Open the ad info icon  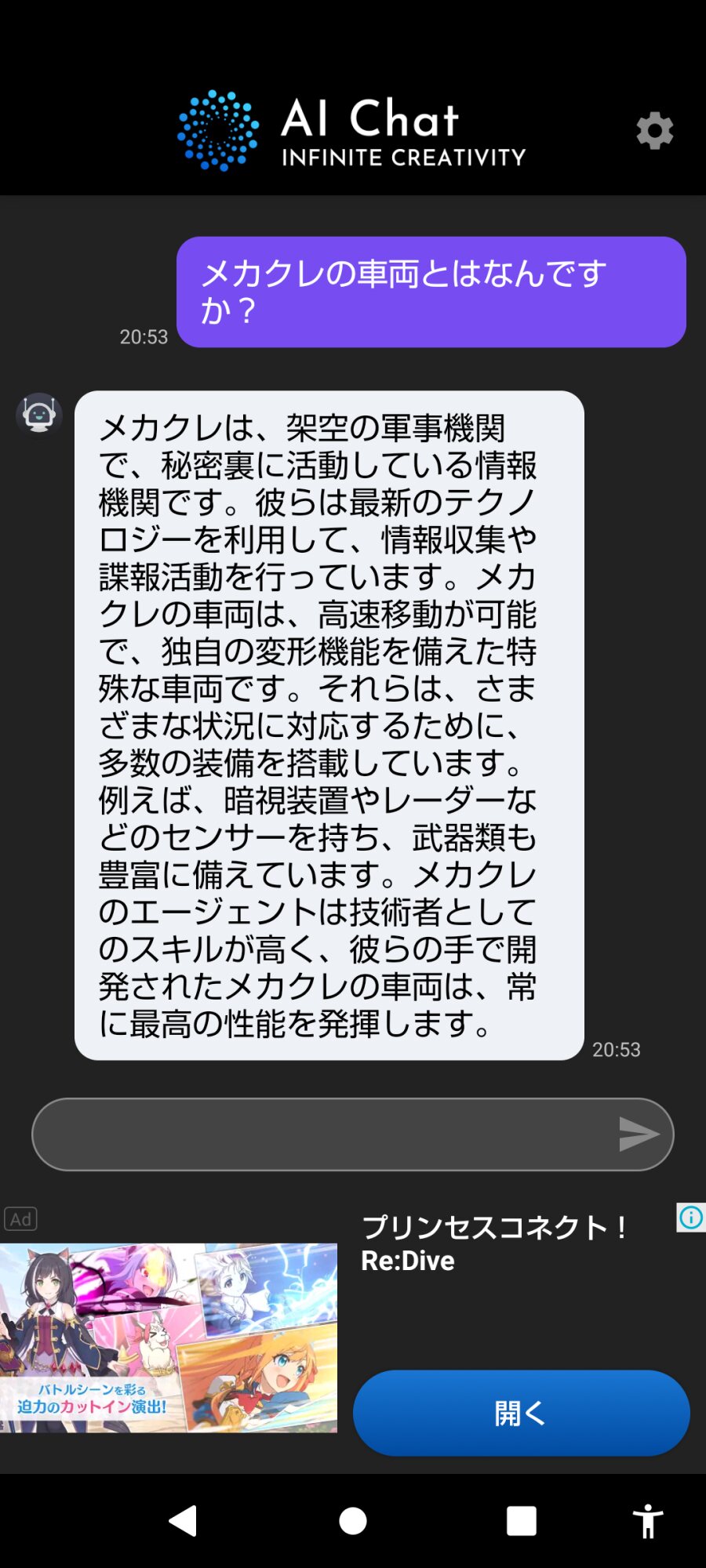690,1218
